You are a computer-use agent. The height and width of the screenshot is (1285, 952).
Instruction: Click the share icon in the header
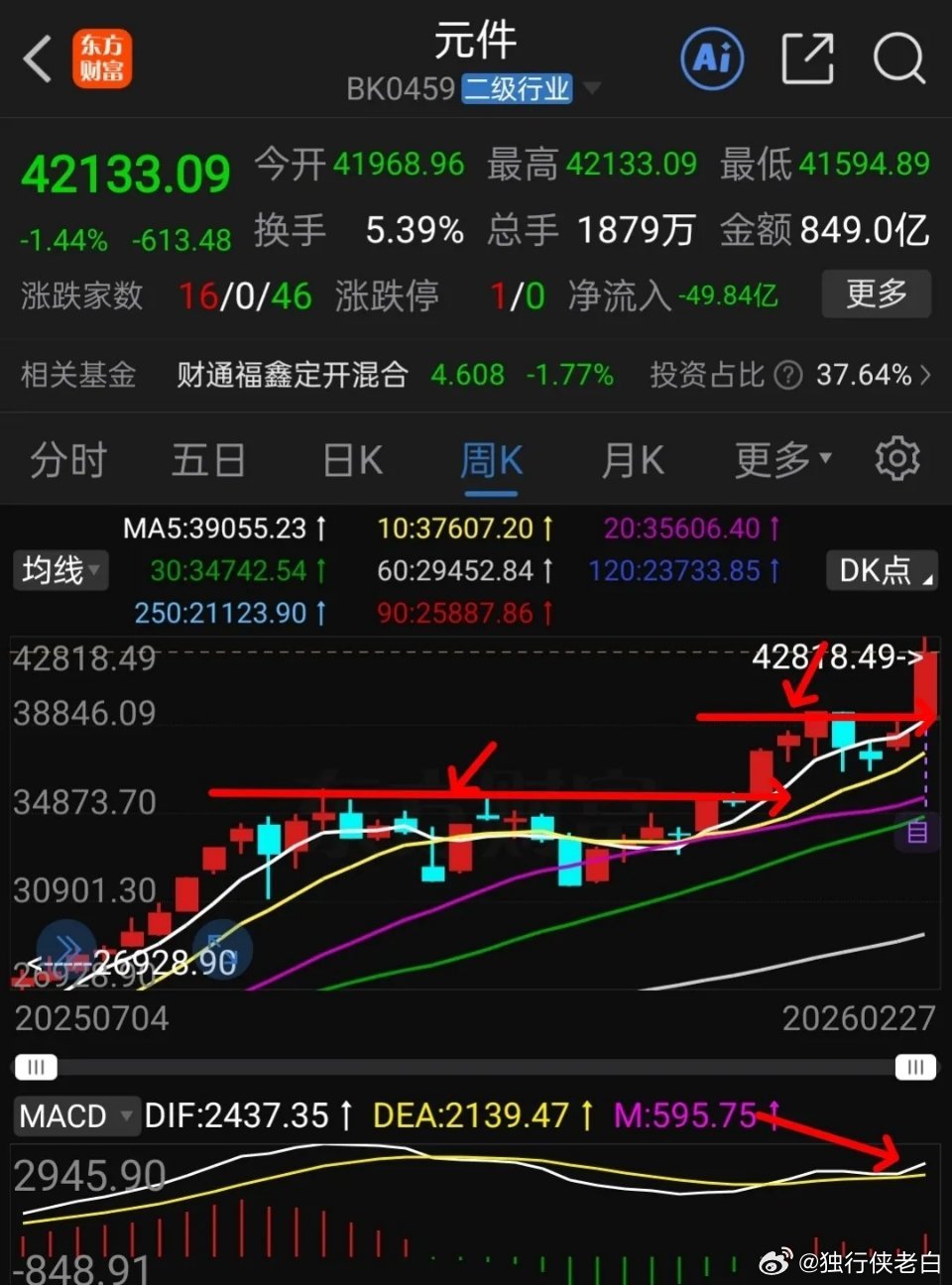808,58
